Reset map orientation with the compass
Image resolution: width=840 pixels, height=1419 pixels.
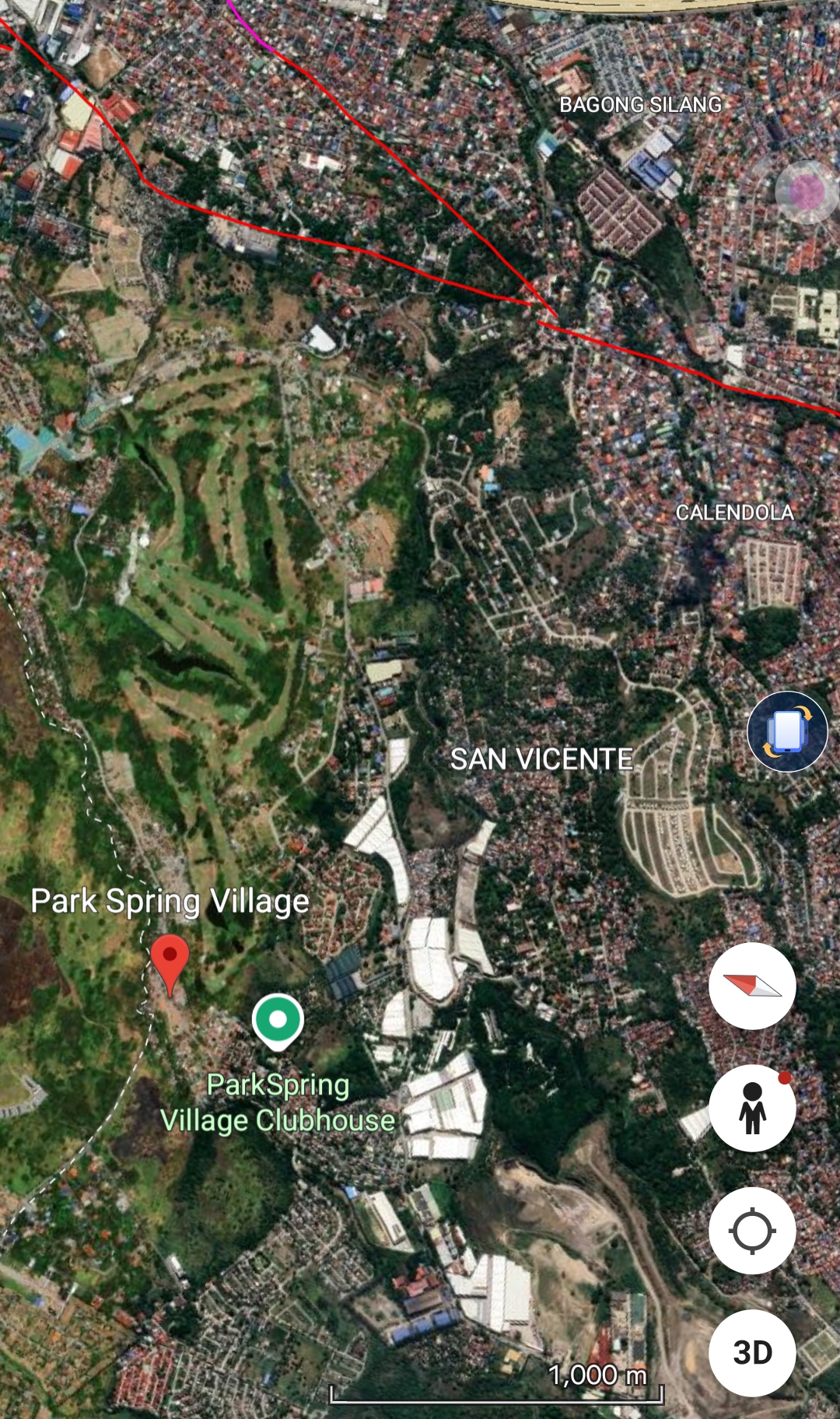pyautogui.click(x=752, y=986)
